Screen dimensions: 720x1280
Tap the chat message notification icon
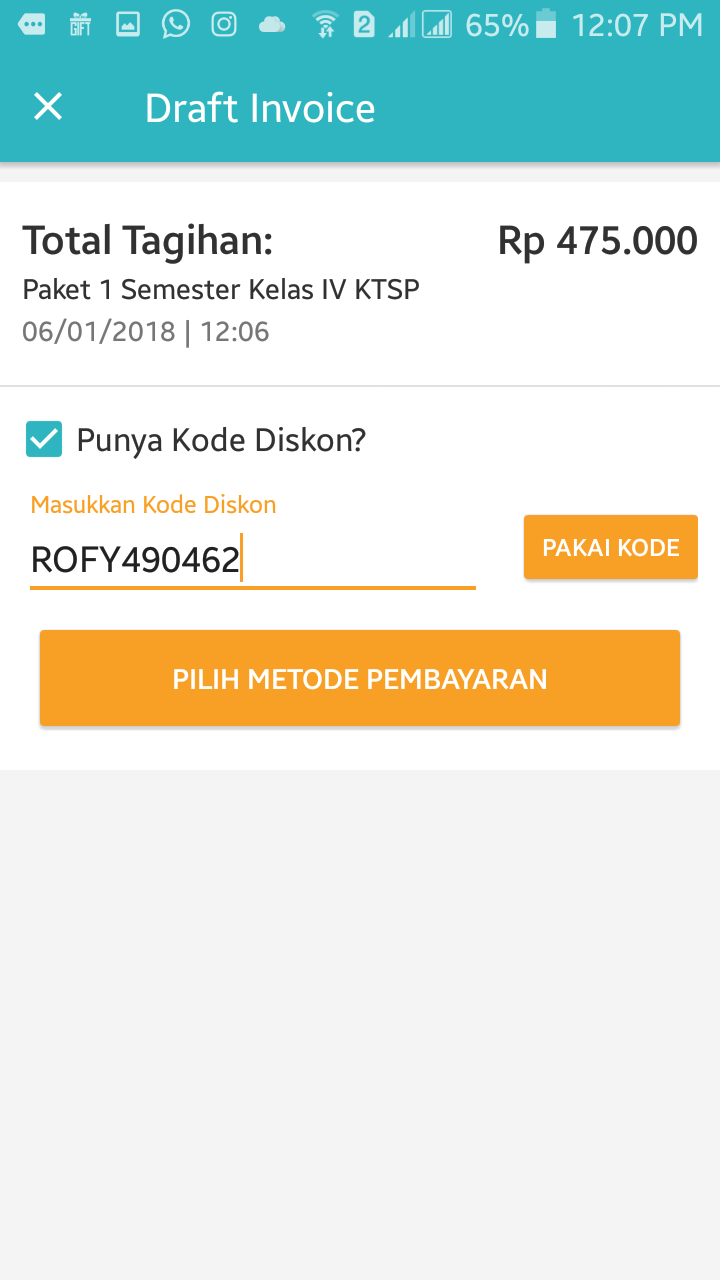(32, 24)
